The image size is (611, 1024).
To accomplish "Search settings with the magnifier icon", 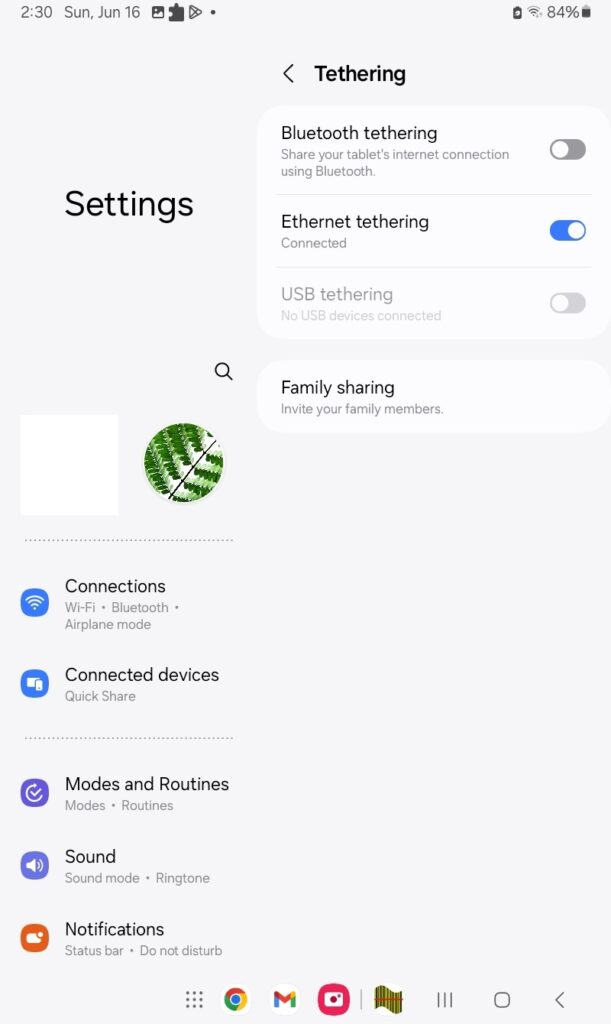I will pos(223,372).
